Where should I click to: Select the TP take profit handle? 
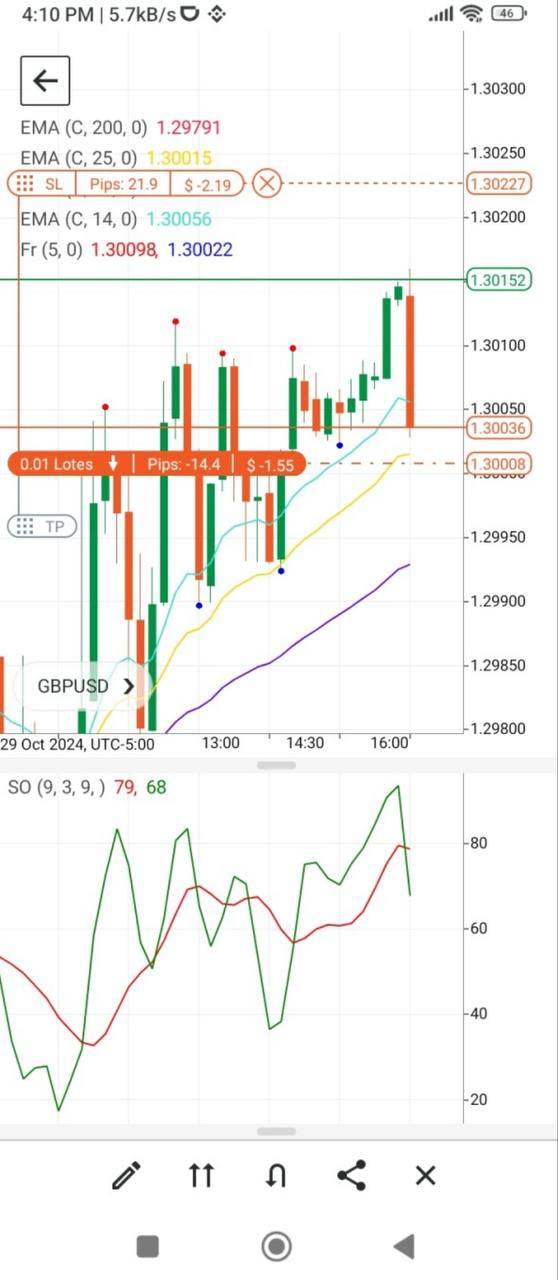(42, 526)
